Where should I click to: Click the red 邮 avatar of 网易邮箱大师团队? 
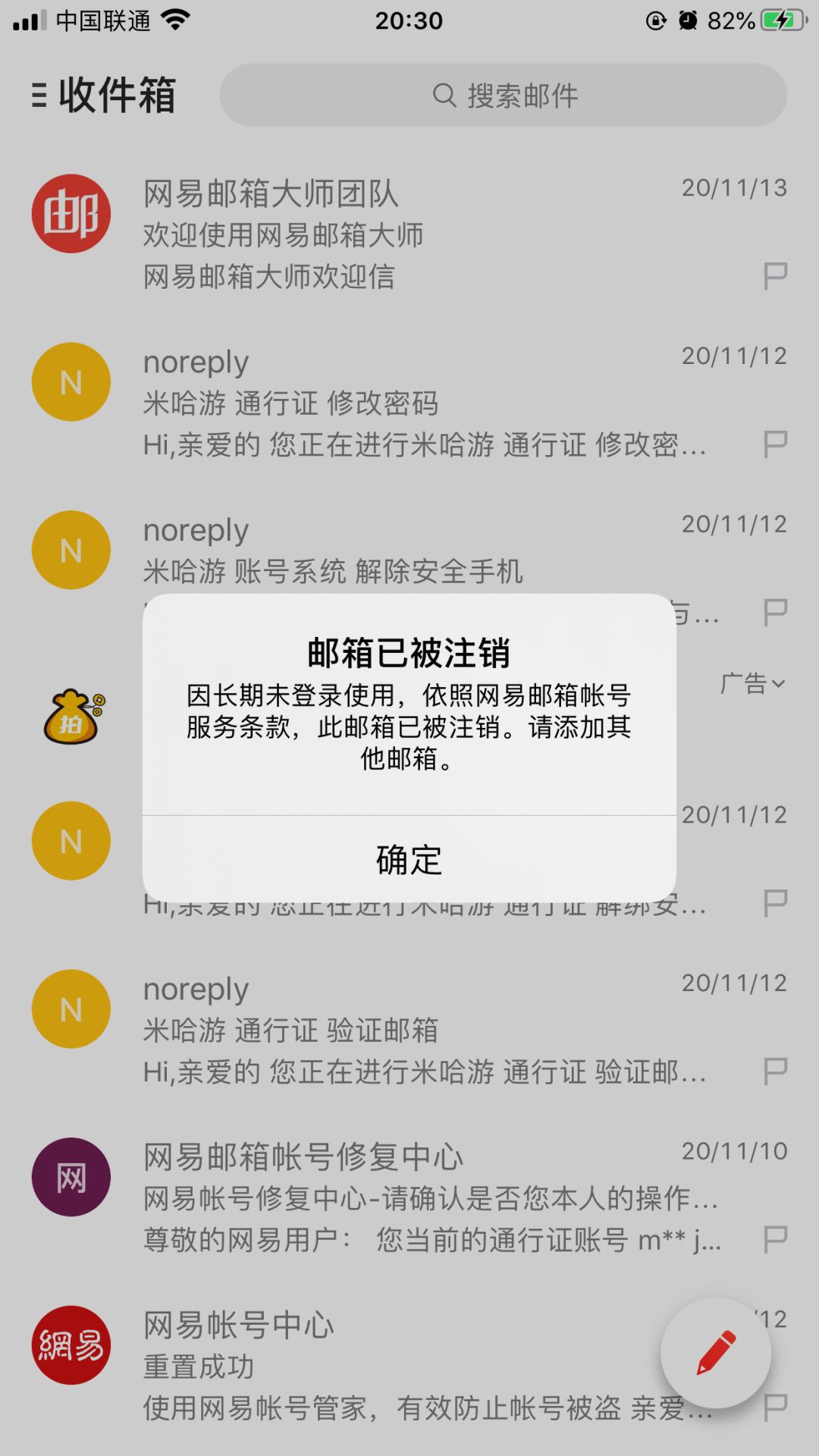click(x=71, y=213)
